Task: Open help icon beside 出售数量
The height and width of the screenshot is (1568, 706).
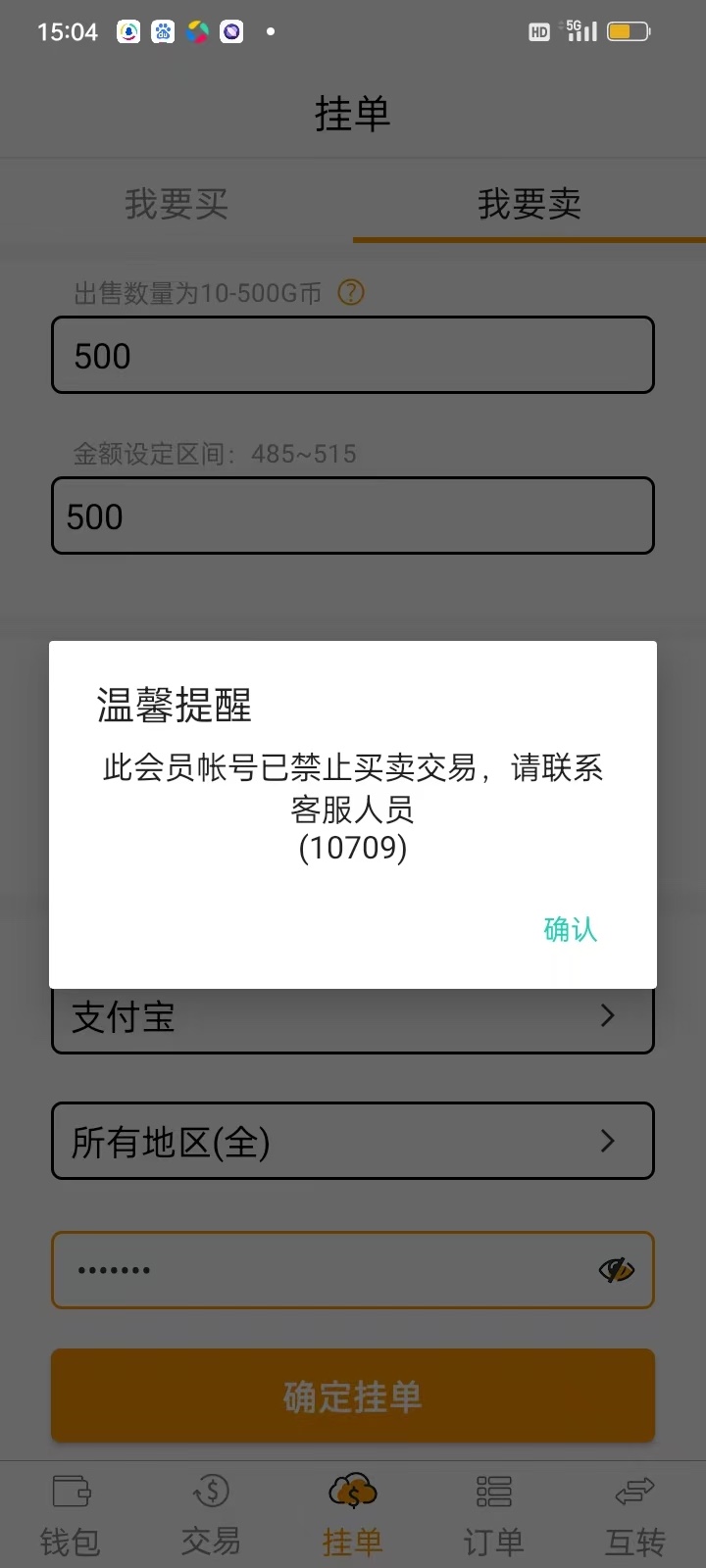Action: 350,292
